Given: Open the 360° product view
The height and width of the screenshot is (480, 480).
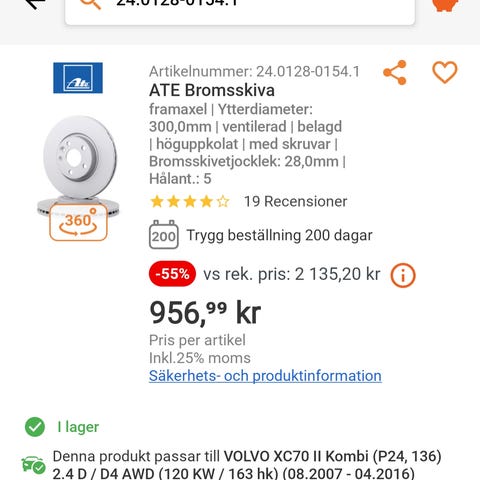Looking at the screenshot, I should [78, 222].
